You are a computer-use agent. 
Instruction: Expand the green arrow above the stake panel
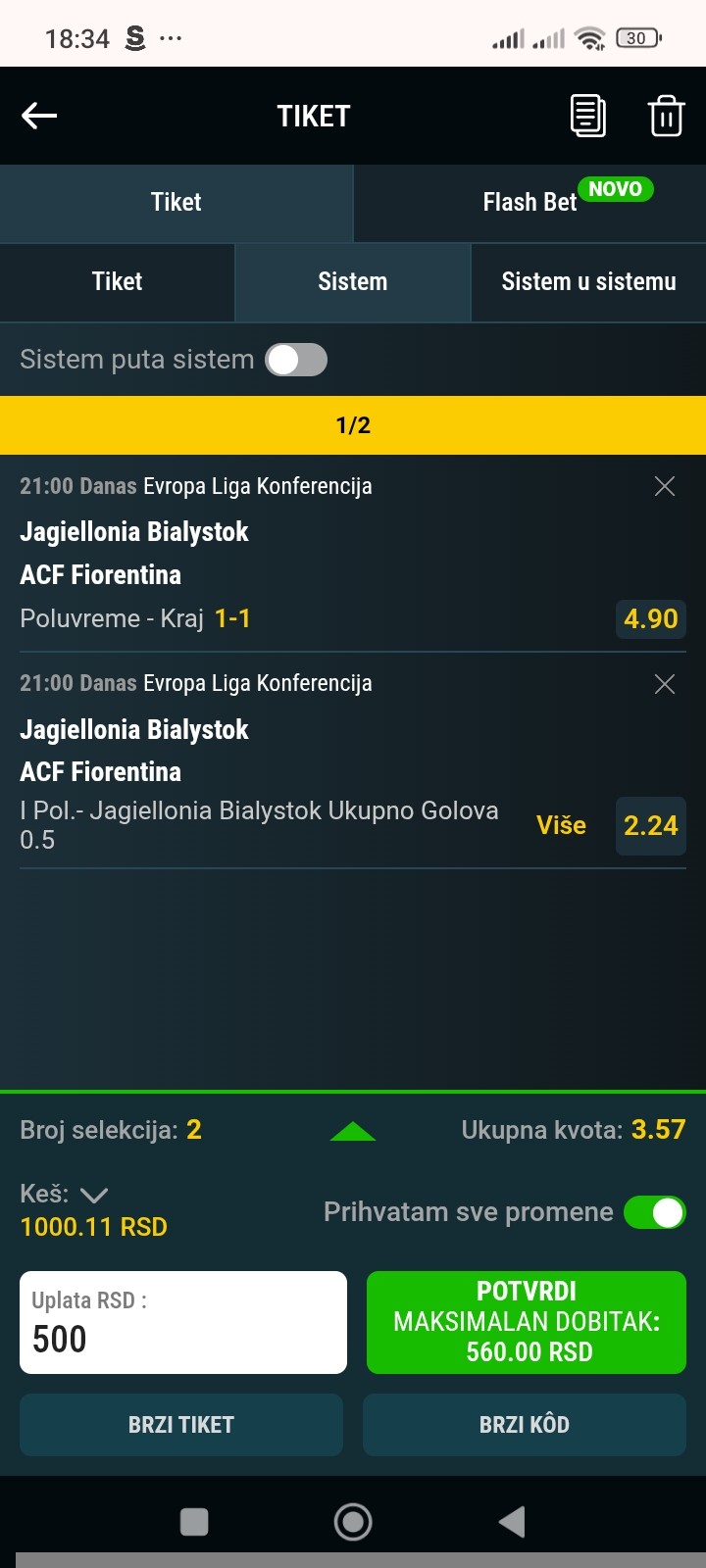point(353,1133)
